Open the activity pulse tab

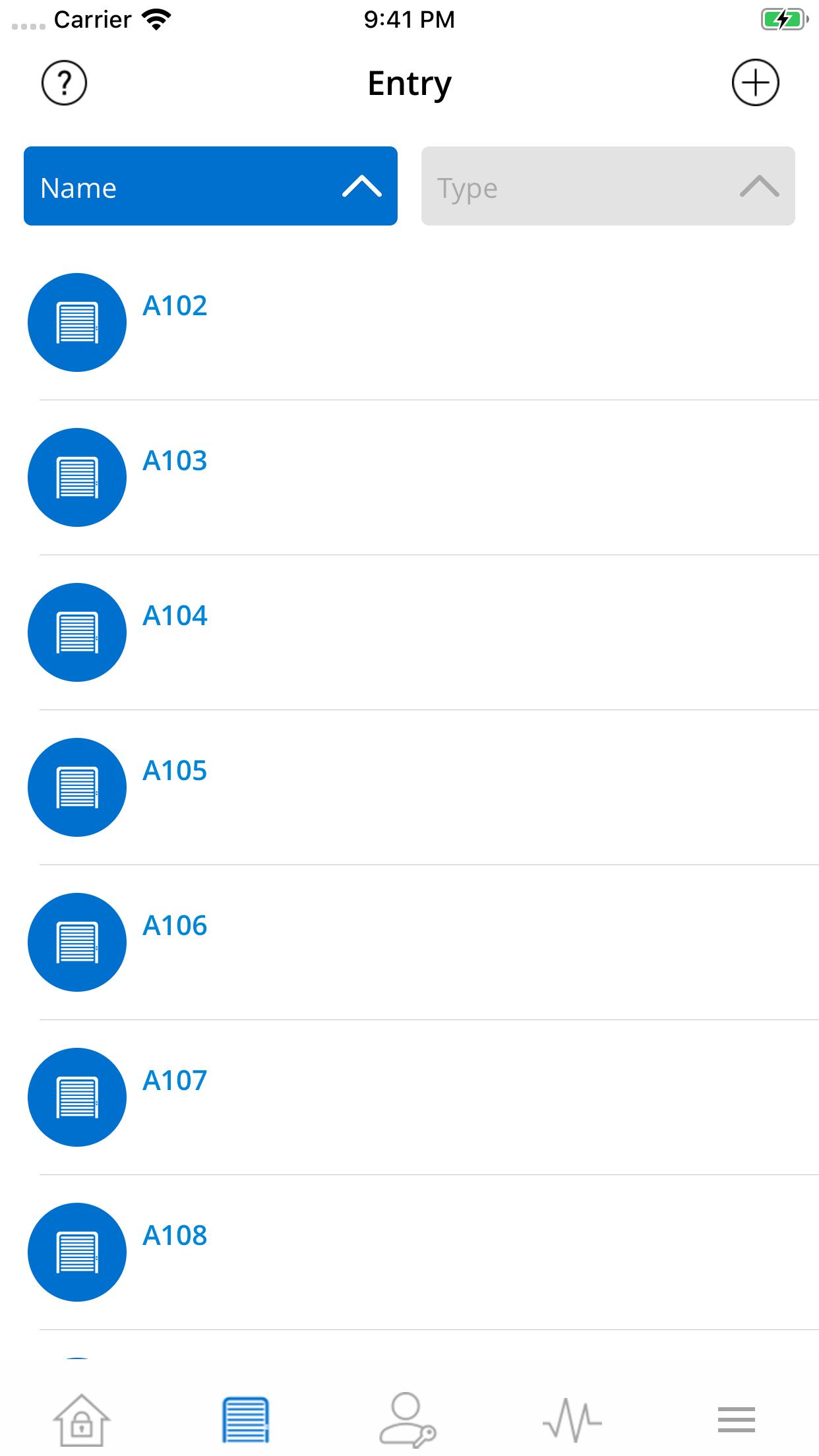[572, 1420]
